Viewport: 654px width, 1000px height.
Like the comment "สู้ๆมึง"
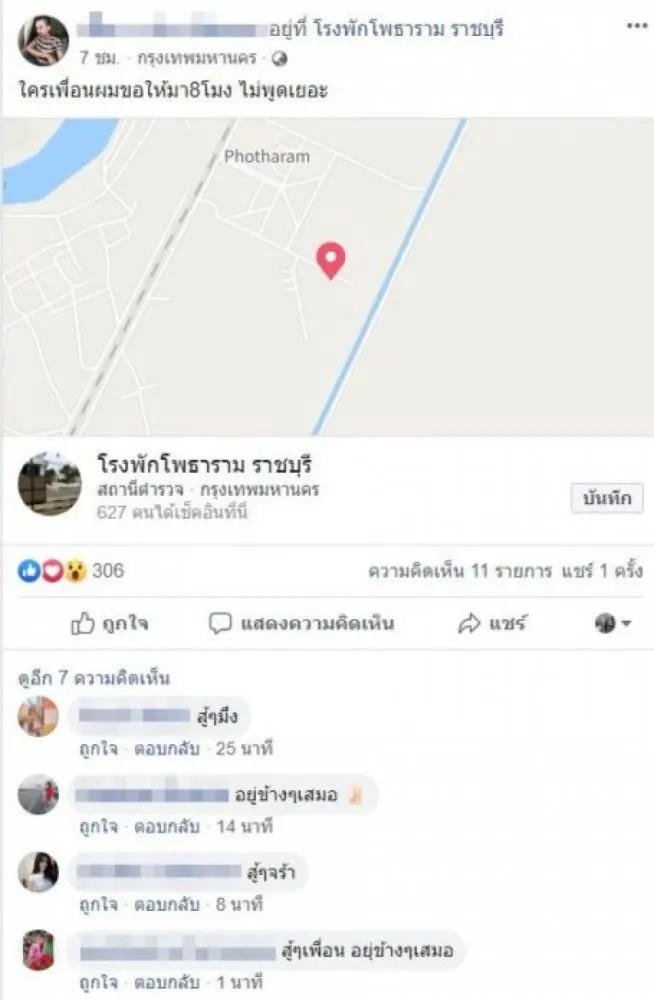[99, 748]
